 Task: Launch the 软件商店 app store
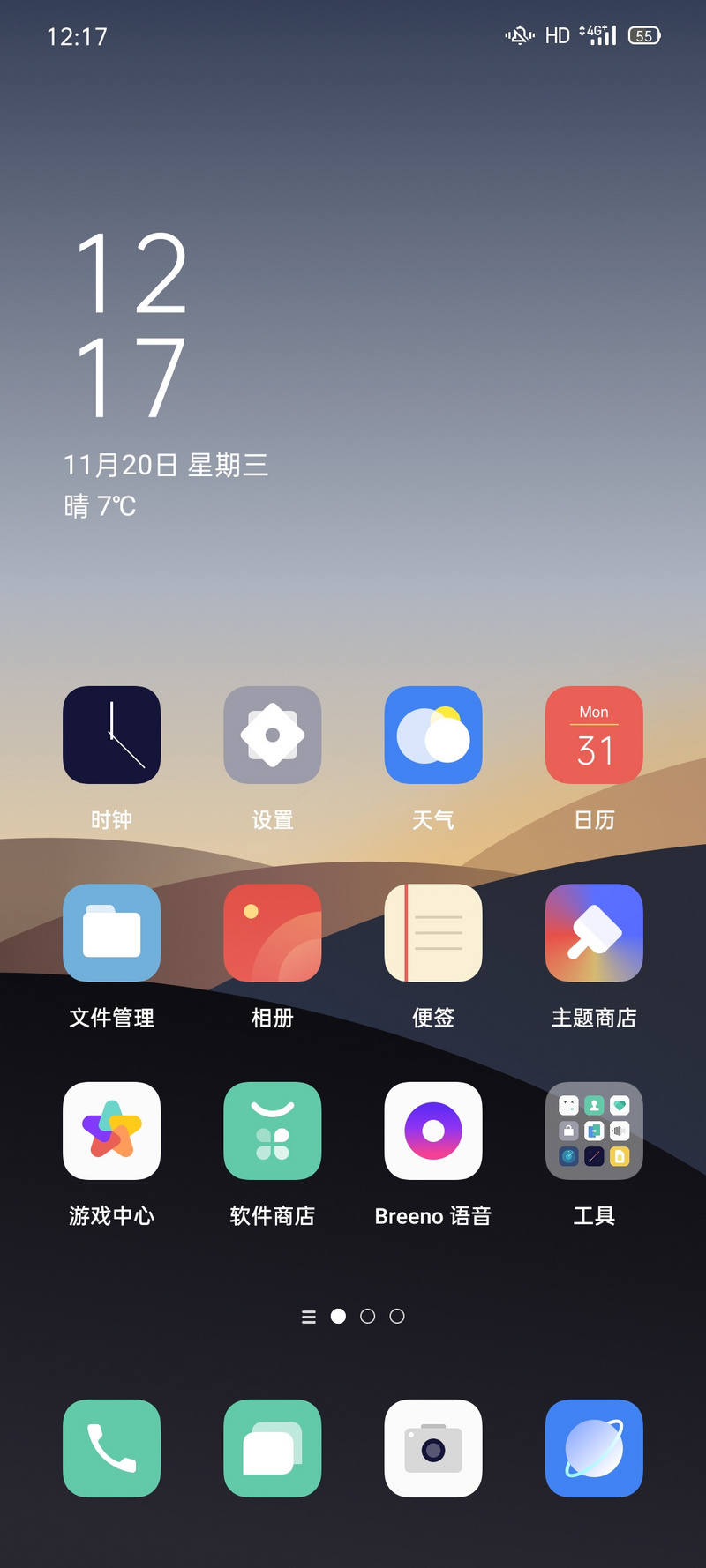pos(272,1130)
